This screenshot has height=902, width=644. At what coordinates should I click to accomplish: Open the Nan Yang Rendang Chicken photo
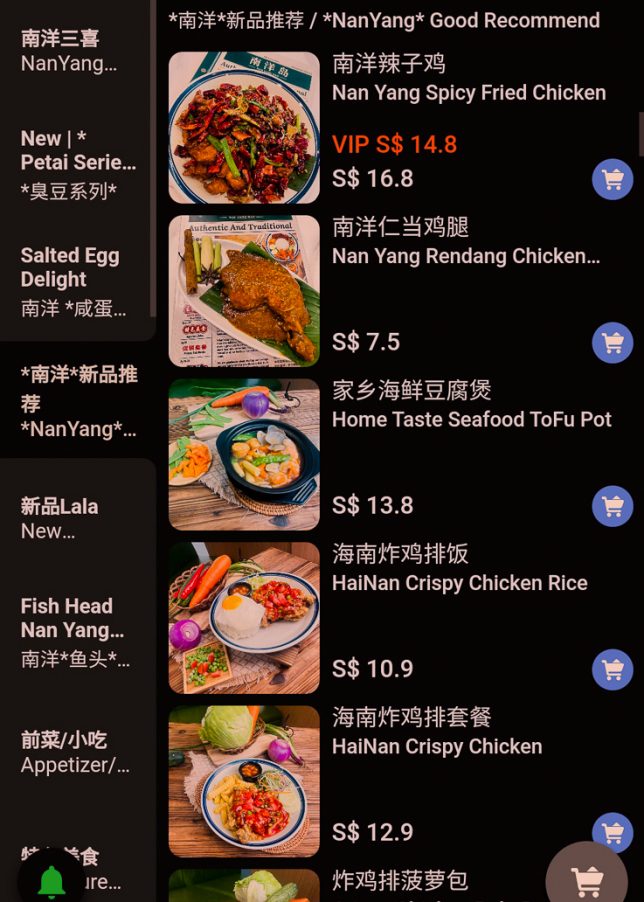[244, 291]
